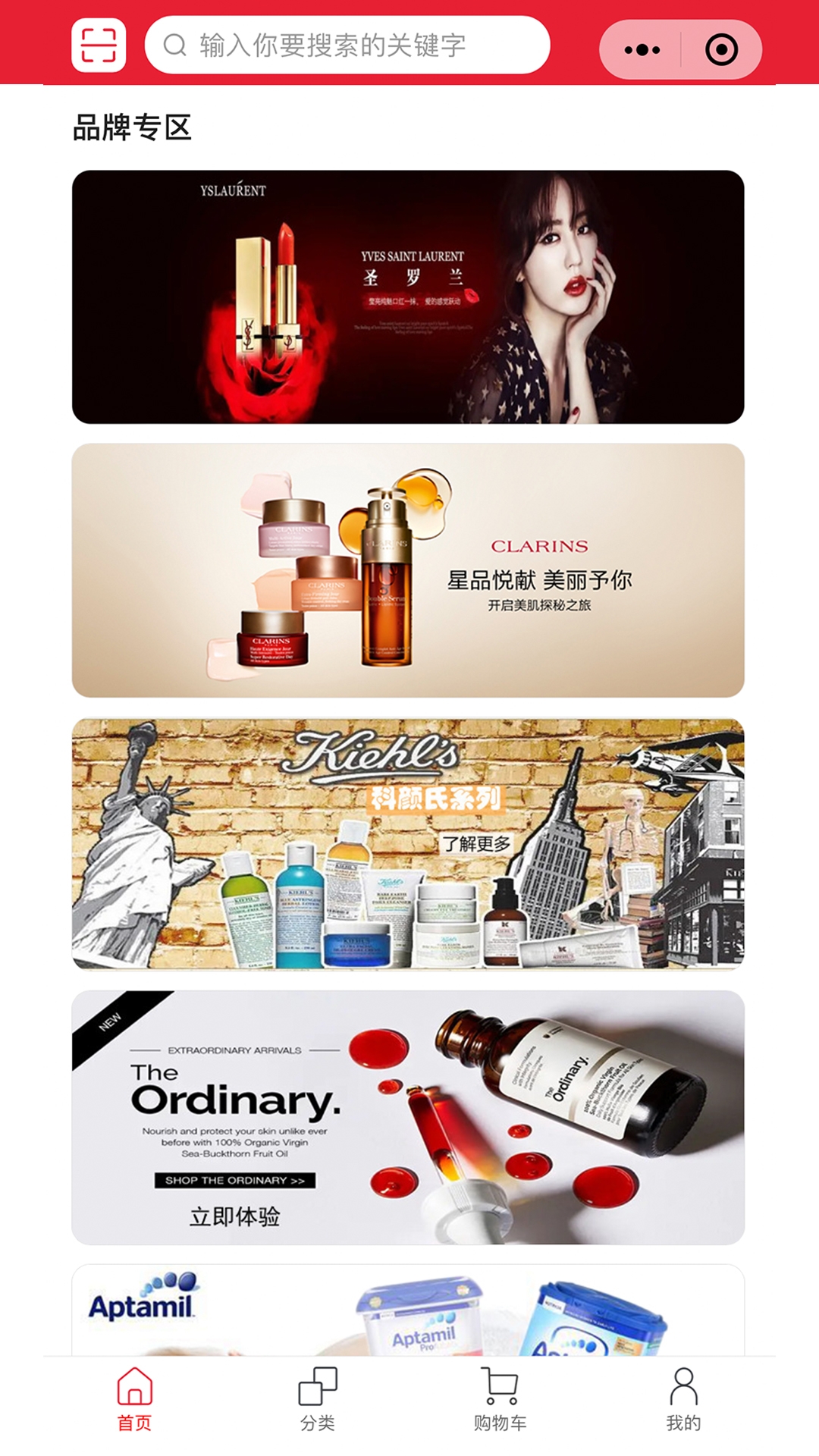Open the Kiehl's brand banner
The image size is (819, 1456).
[408, 843]
